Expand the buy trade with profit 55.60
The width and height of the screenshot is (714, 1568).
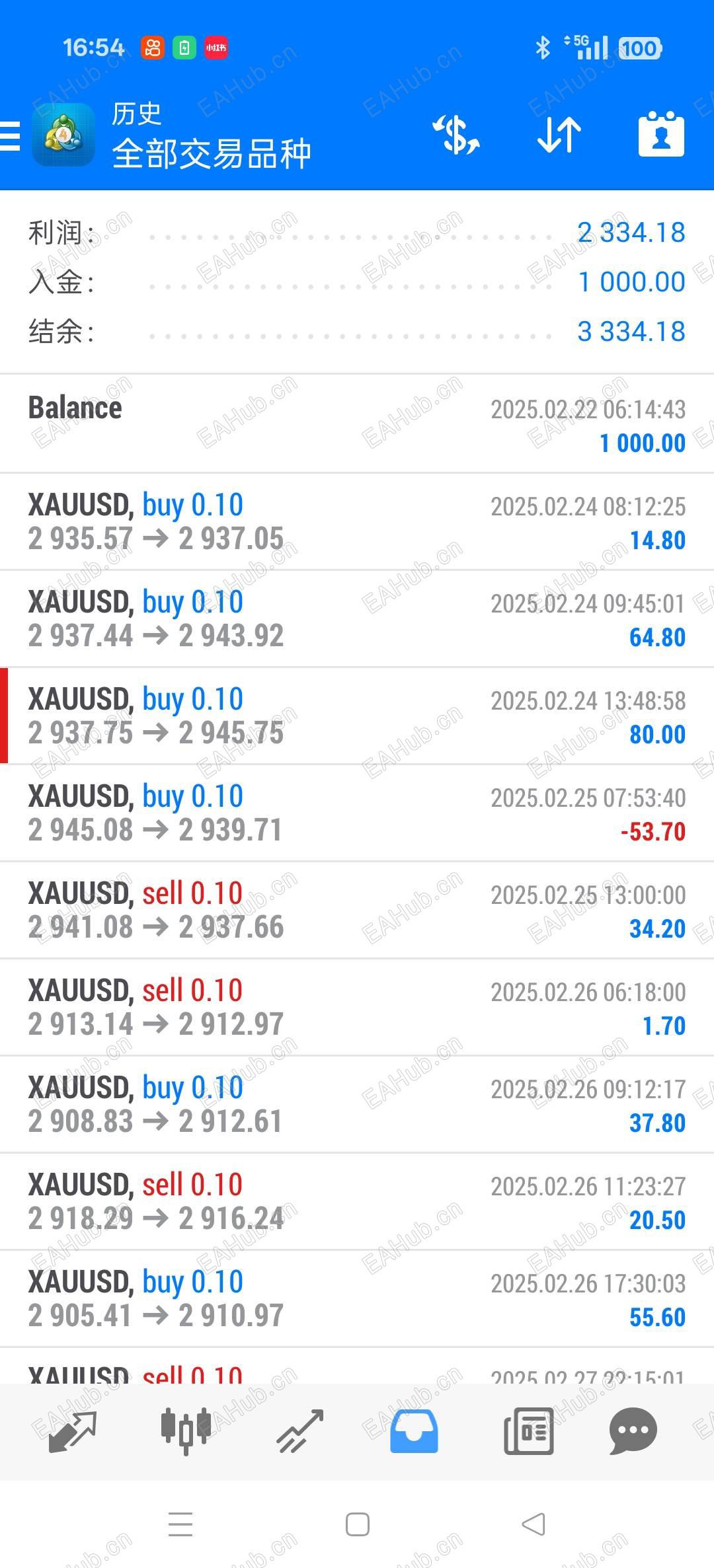point(357,1299)
